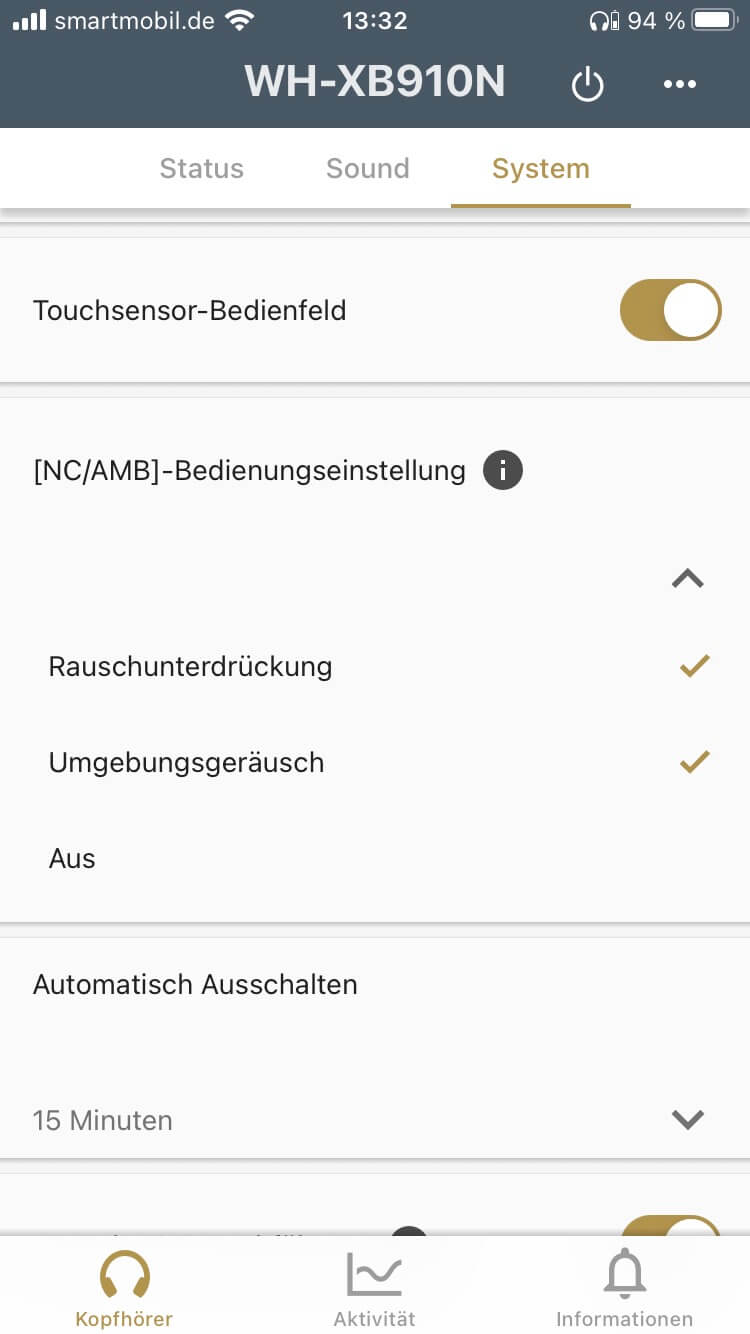This screenshot has width=750, height=1334.
Task: Select the System tab
Action: pos(540,168)
